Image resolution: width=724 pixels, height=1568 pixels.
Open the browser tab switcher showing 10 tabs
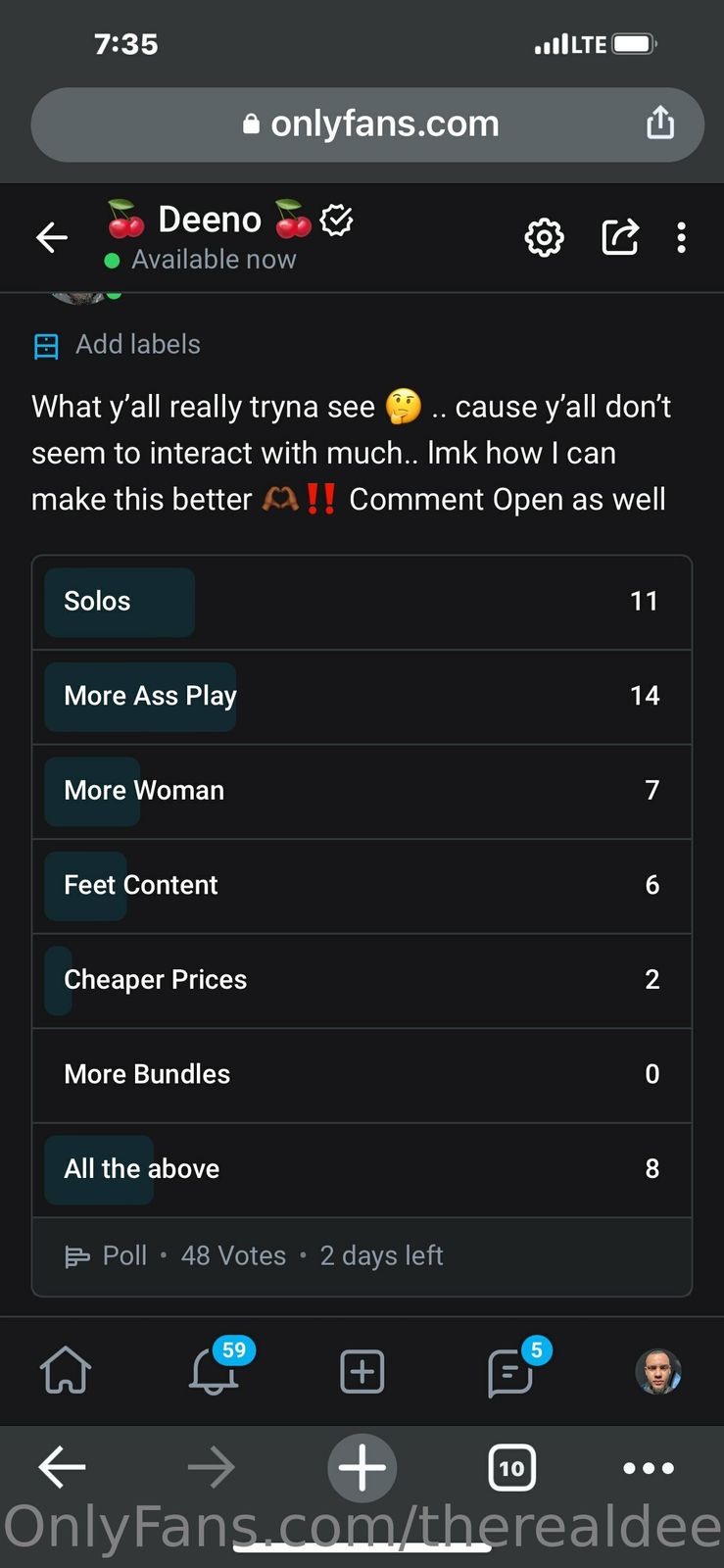[x=511, y=1468]
